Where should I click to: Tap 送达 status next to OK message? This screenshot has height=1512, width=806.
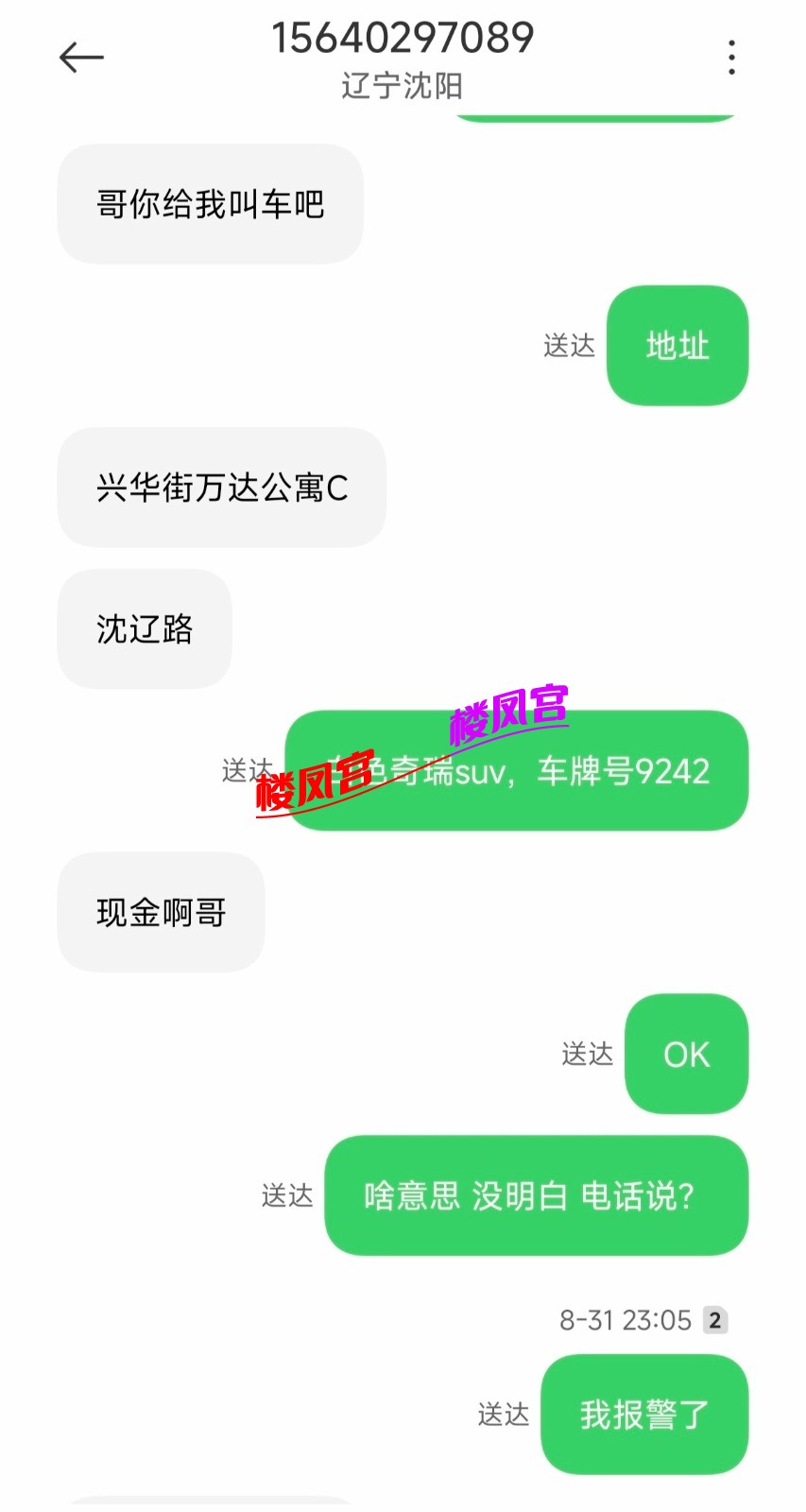click(587, 1056)
